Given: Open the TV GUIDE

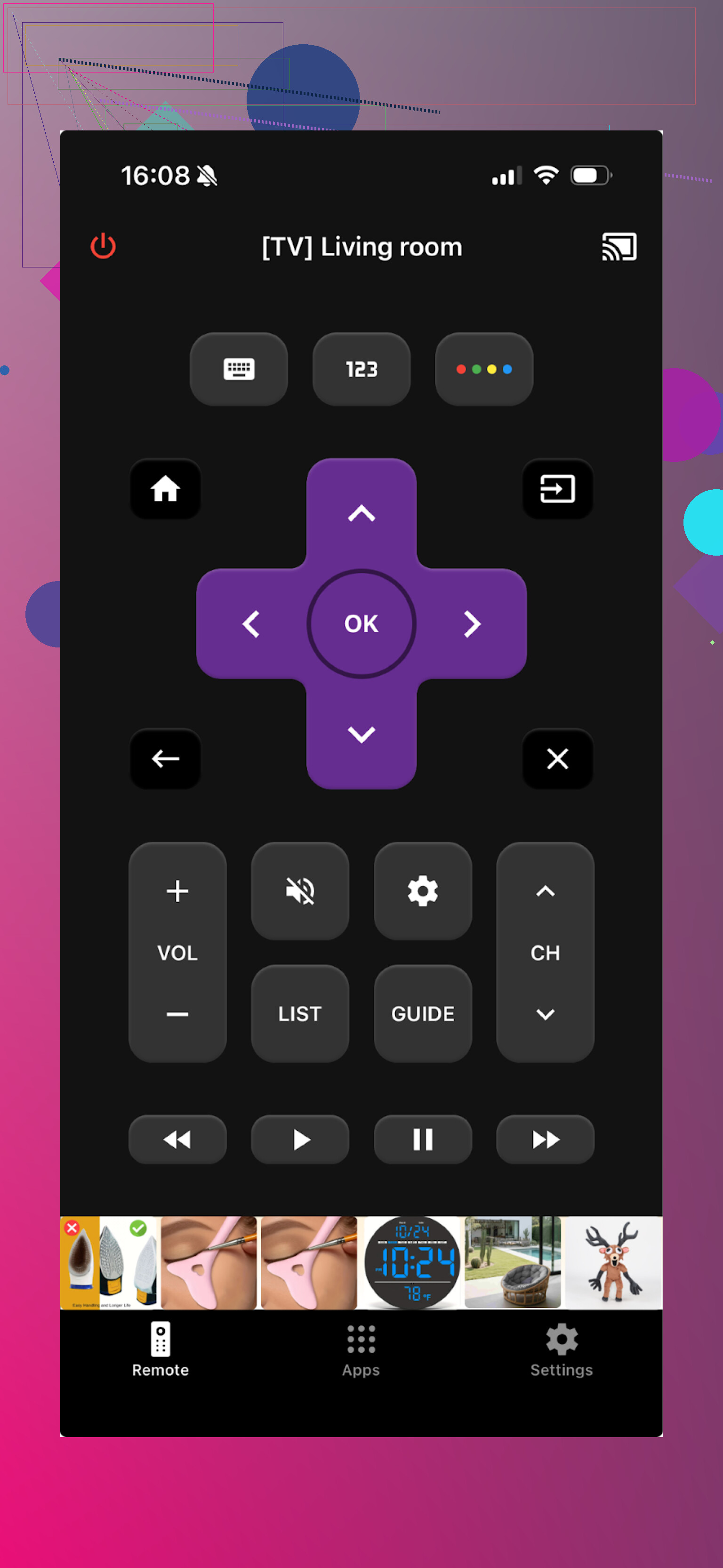Looking at the screenshot, I should click(423, 1013).
